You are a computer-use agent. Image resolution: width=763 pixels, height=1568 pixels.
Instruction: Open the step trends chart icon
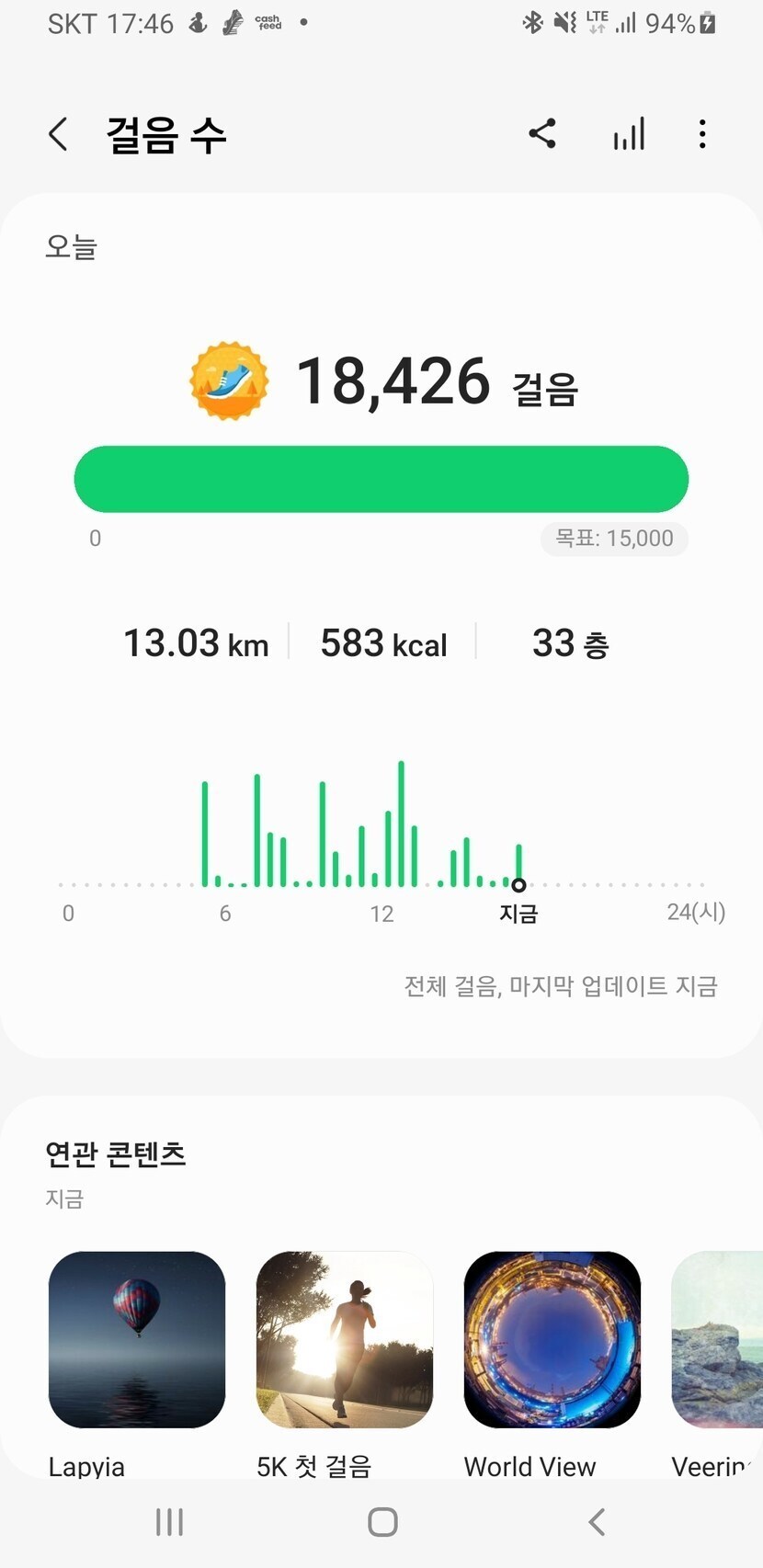(x=629, y=134)
